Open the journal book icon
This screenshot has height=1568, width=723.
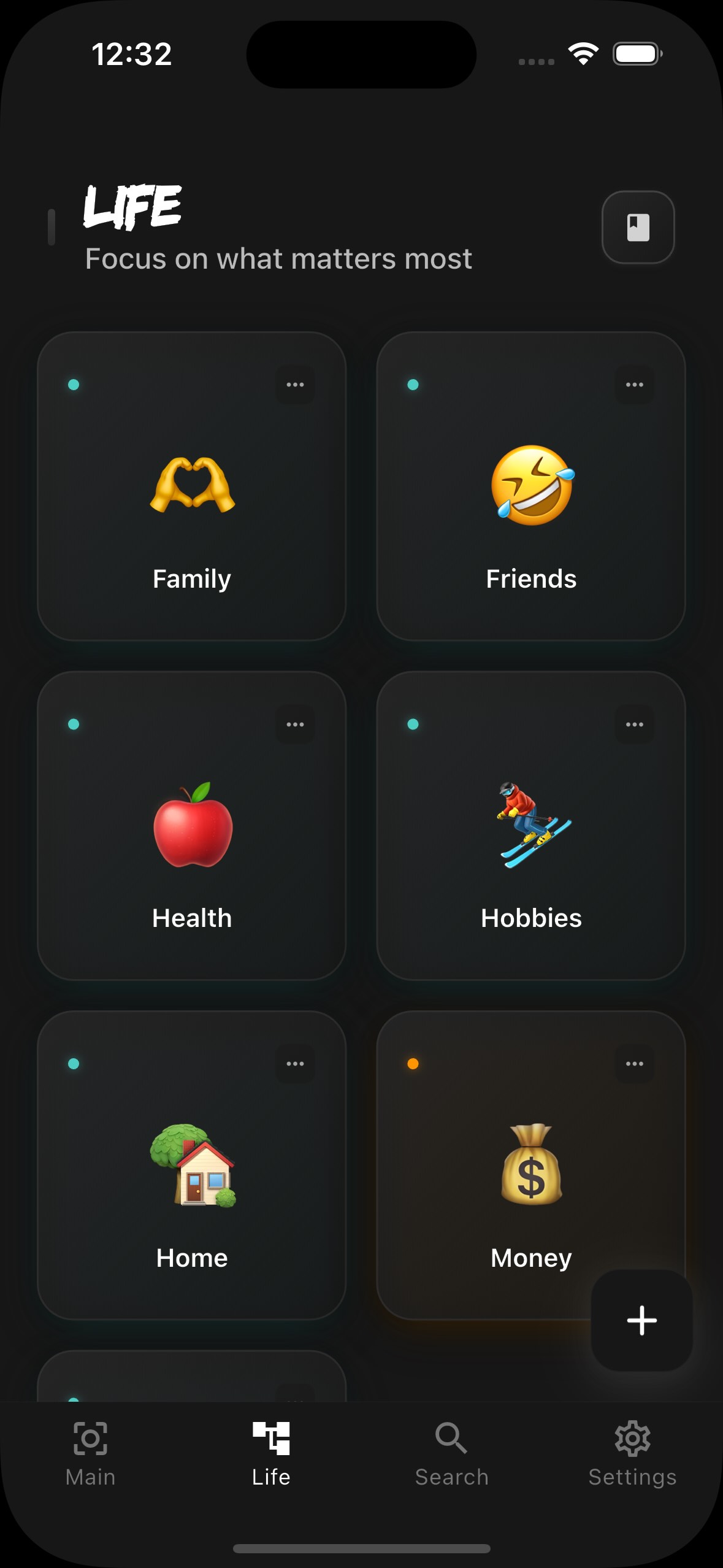638,227
